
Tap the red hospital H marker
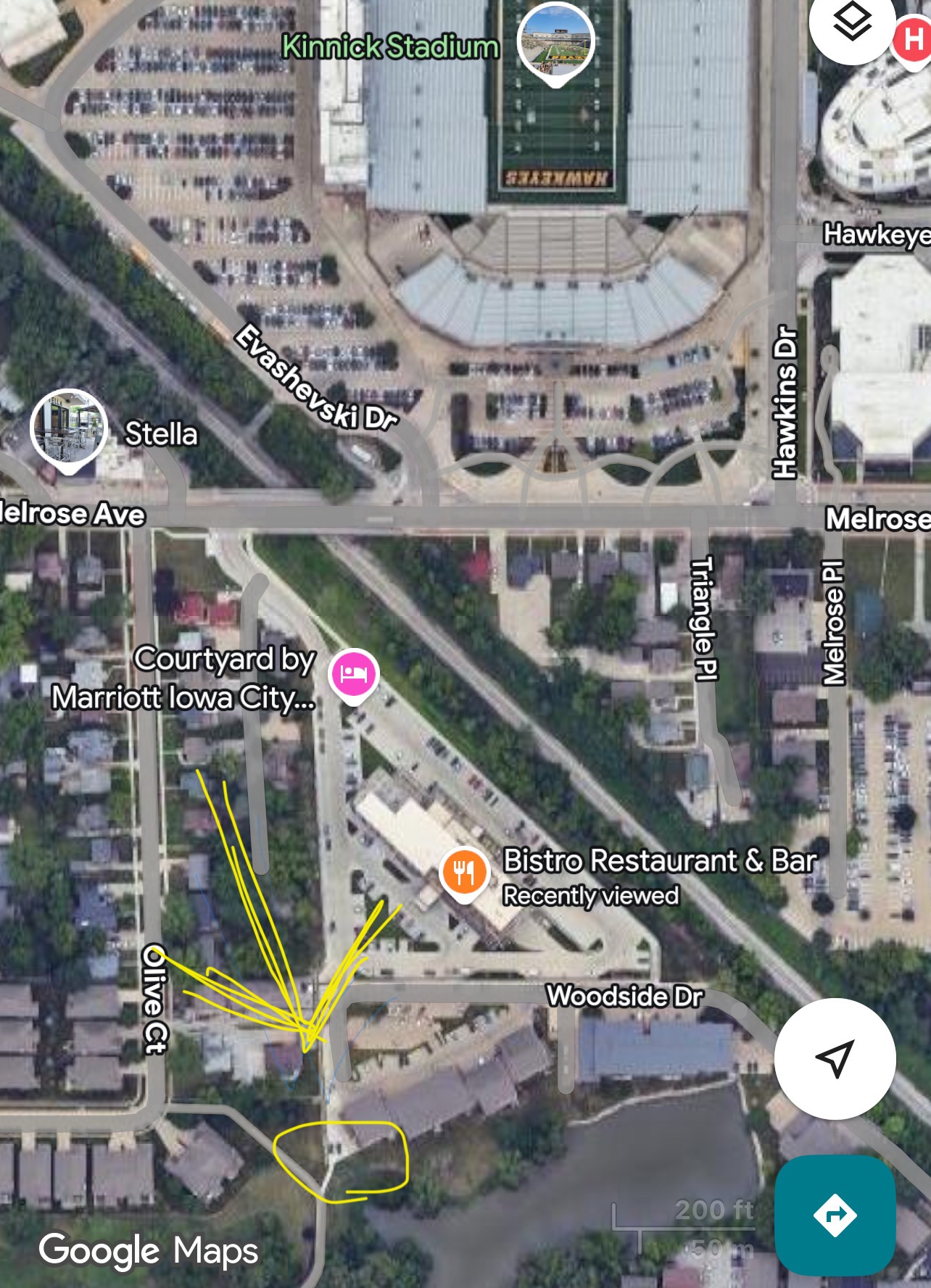[913, 40]
